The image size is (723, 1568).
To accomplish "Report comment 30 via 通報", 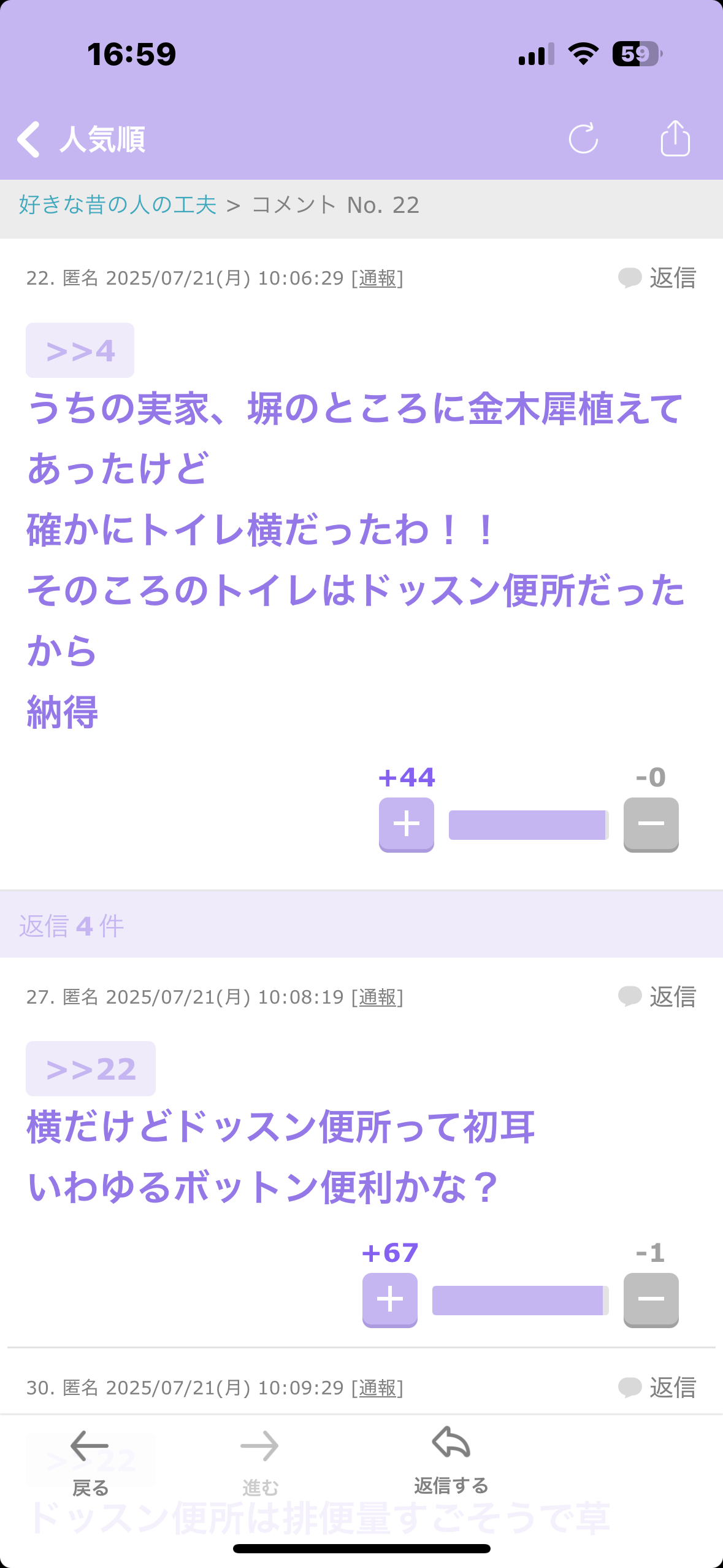I will 377,1388.
